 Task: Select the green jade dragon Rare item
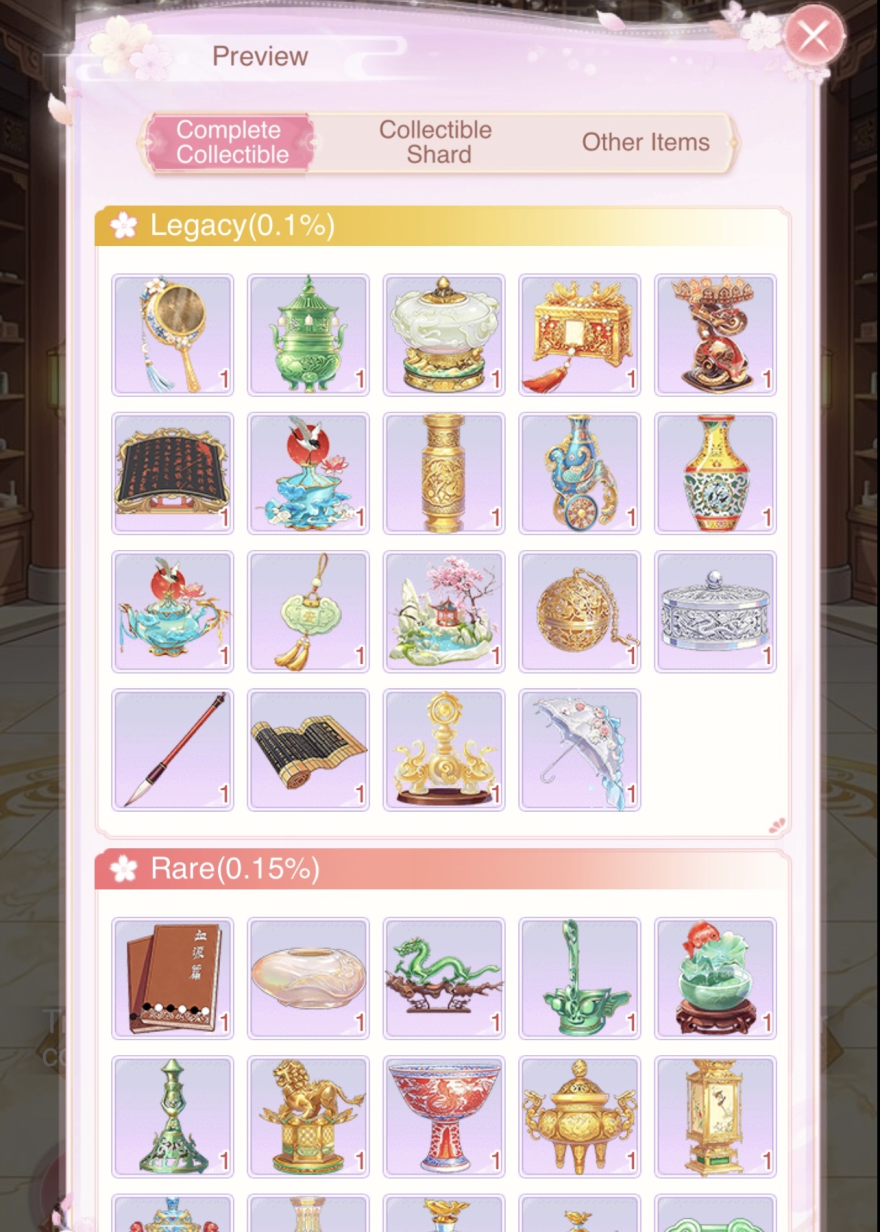(x=444, y=978)
